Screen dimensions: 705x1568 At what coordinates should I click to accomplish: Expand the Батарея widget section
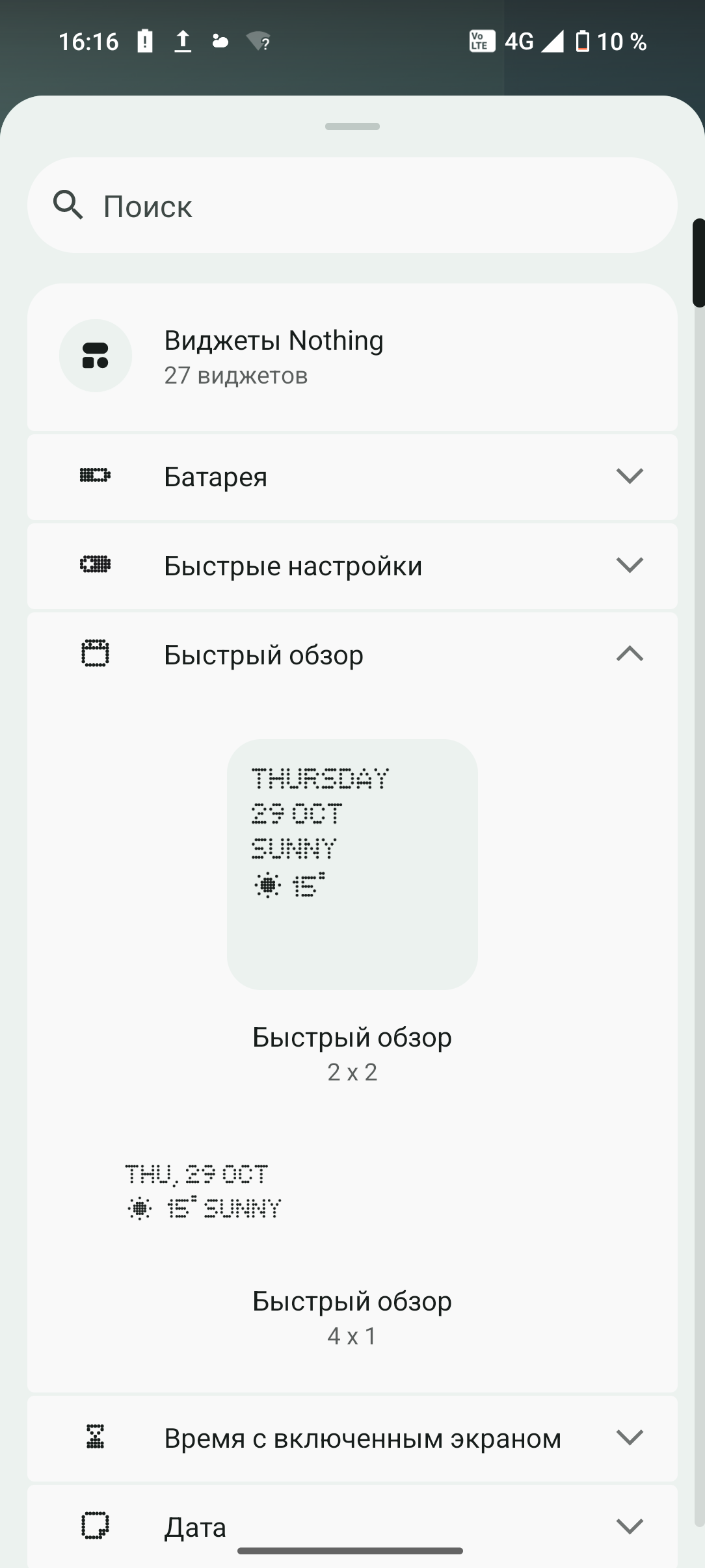click(x=351, y=477)
